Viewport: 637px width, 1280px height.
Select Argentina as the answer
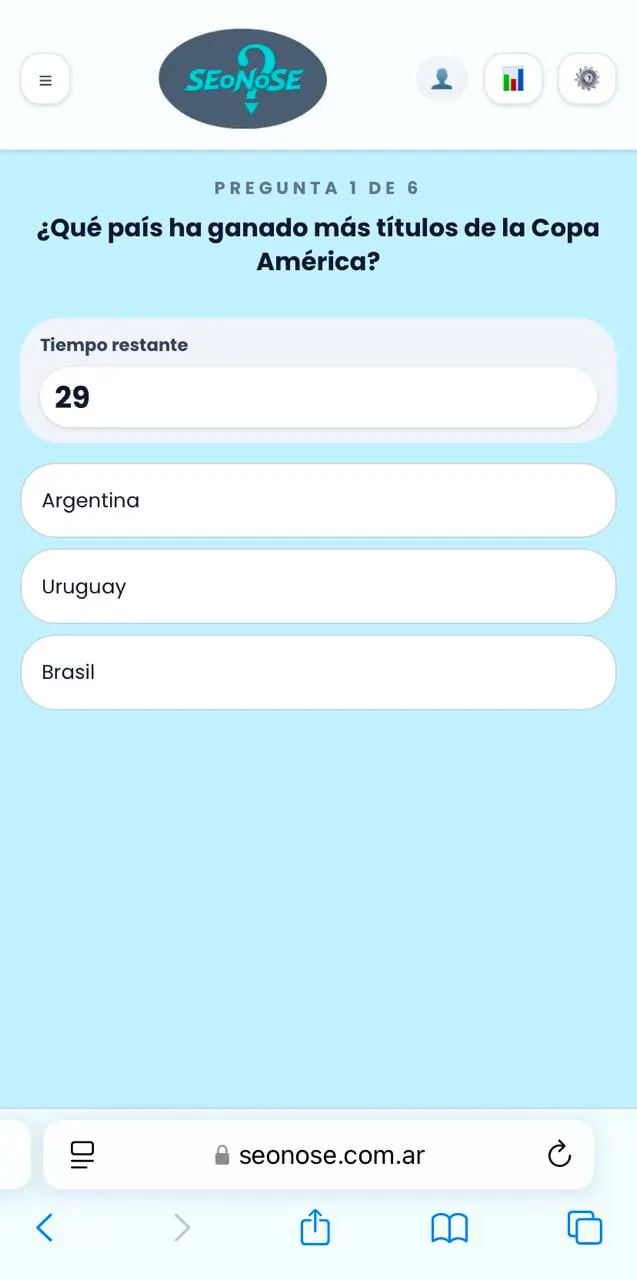click(x=318, y=500)
